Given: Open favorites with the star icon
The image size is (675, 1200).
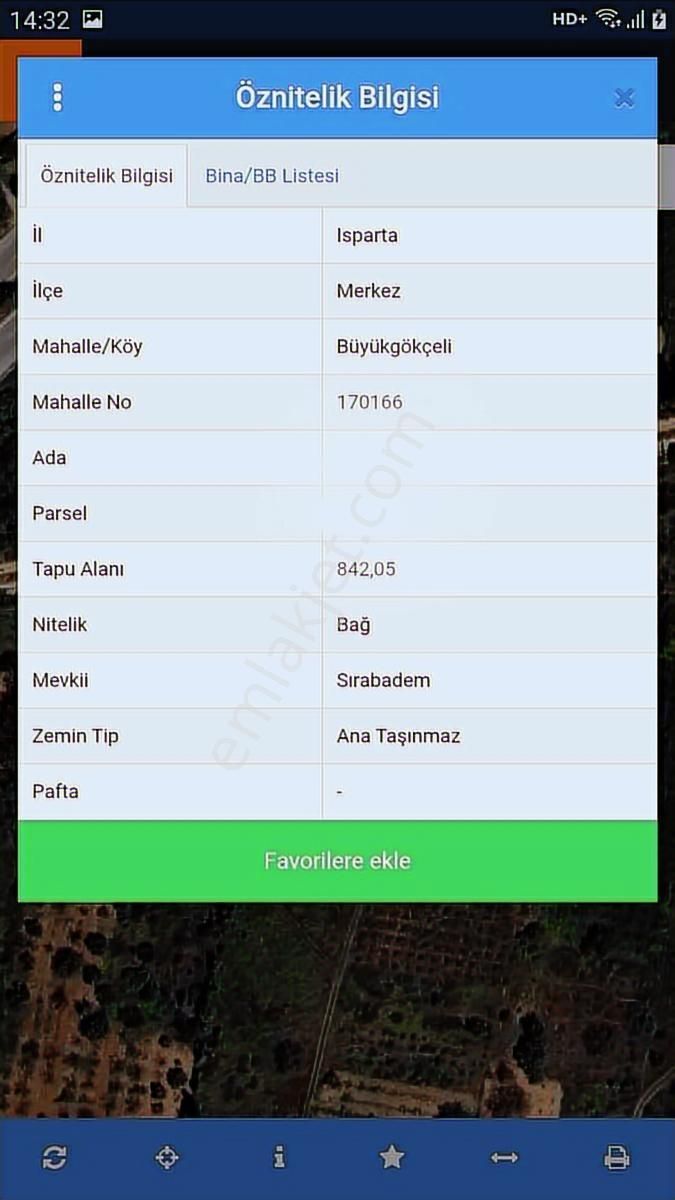Looking at the screenshot, I should click(392, 1158).
